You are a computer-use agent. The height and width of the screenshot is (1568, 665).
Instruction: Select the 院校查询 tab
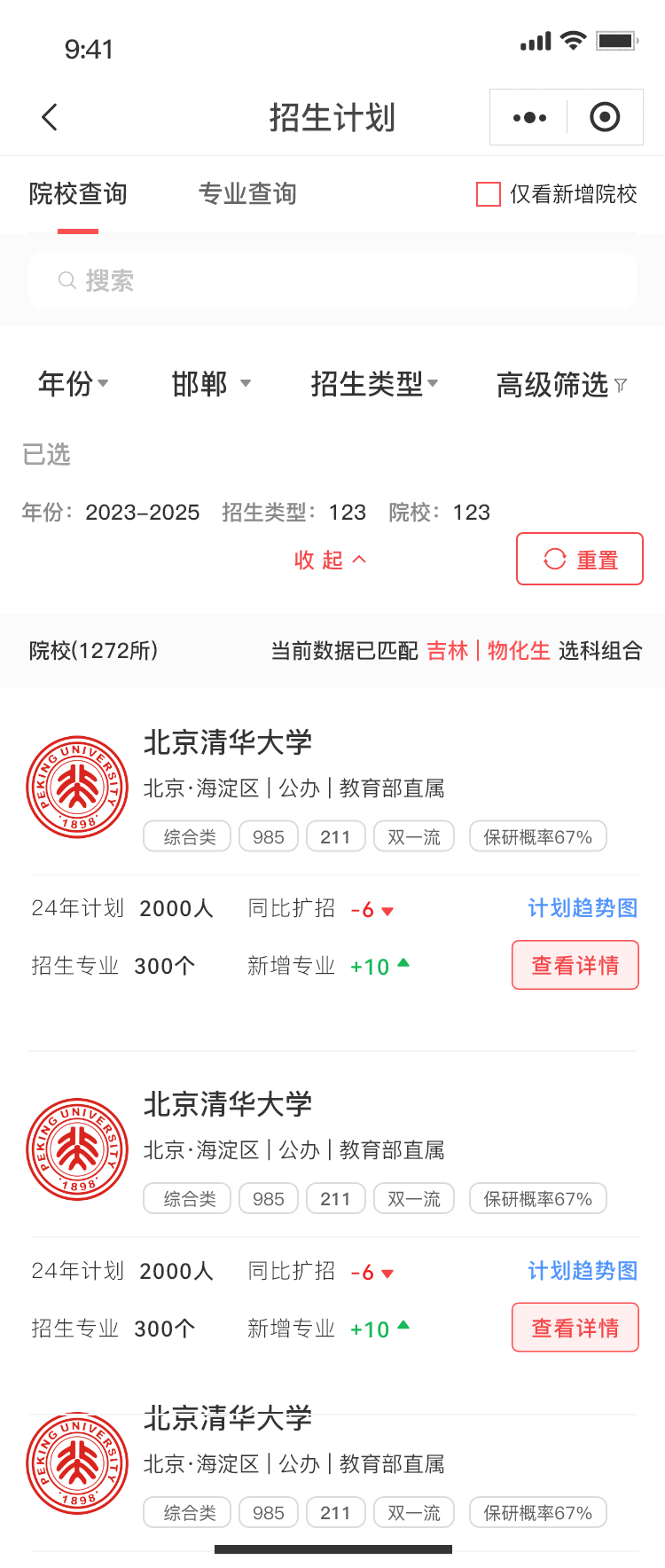pyautogui.click(x=78, y=194)
